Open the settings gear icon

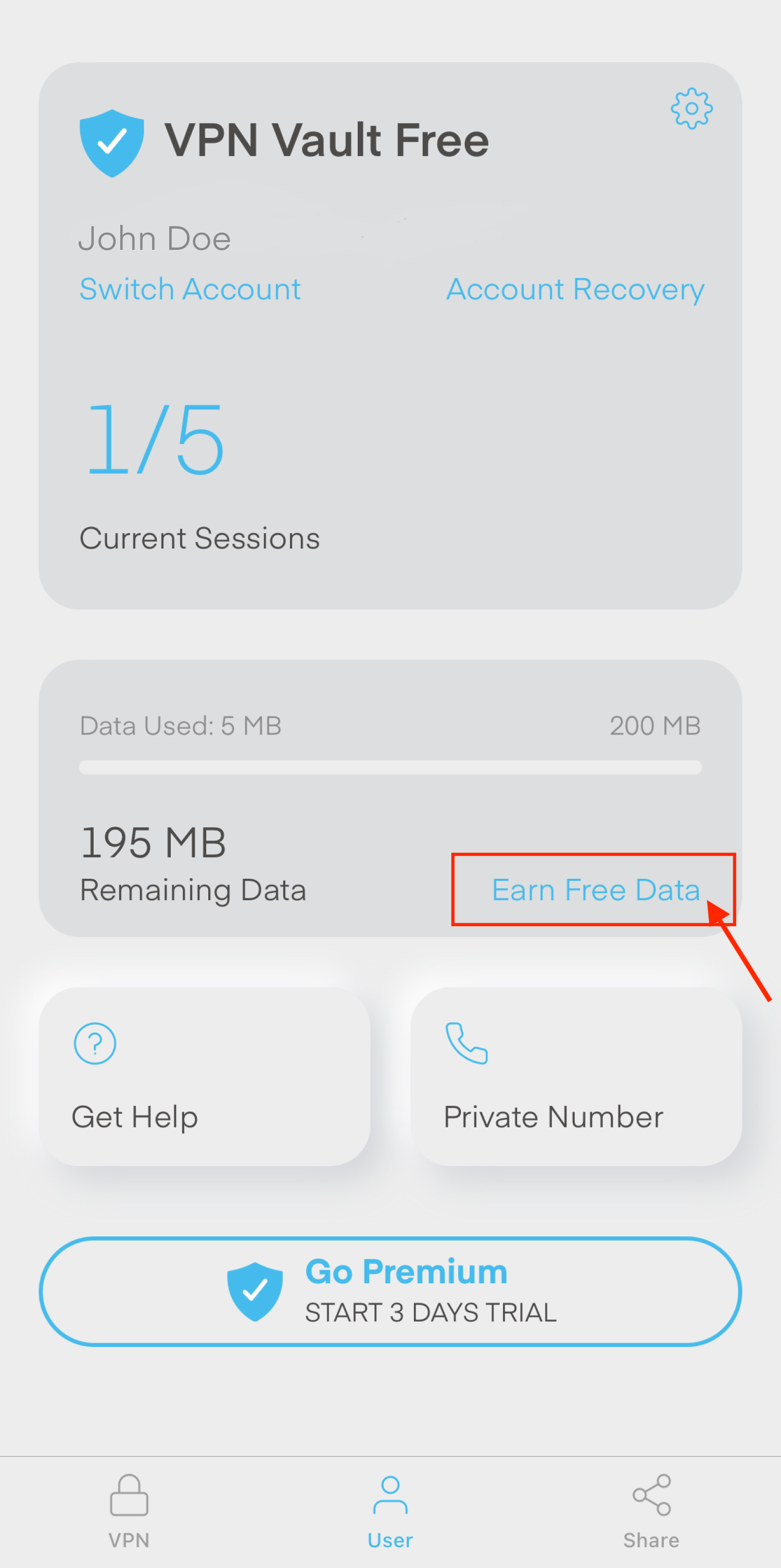pos(691,108)
